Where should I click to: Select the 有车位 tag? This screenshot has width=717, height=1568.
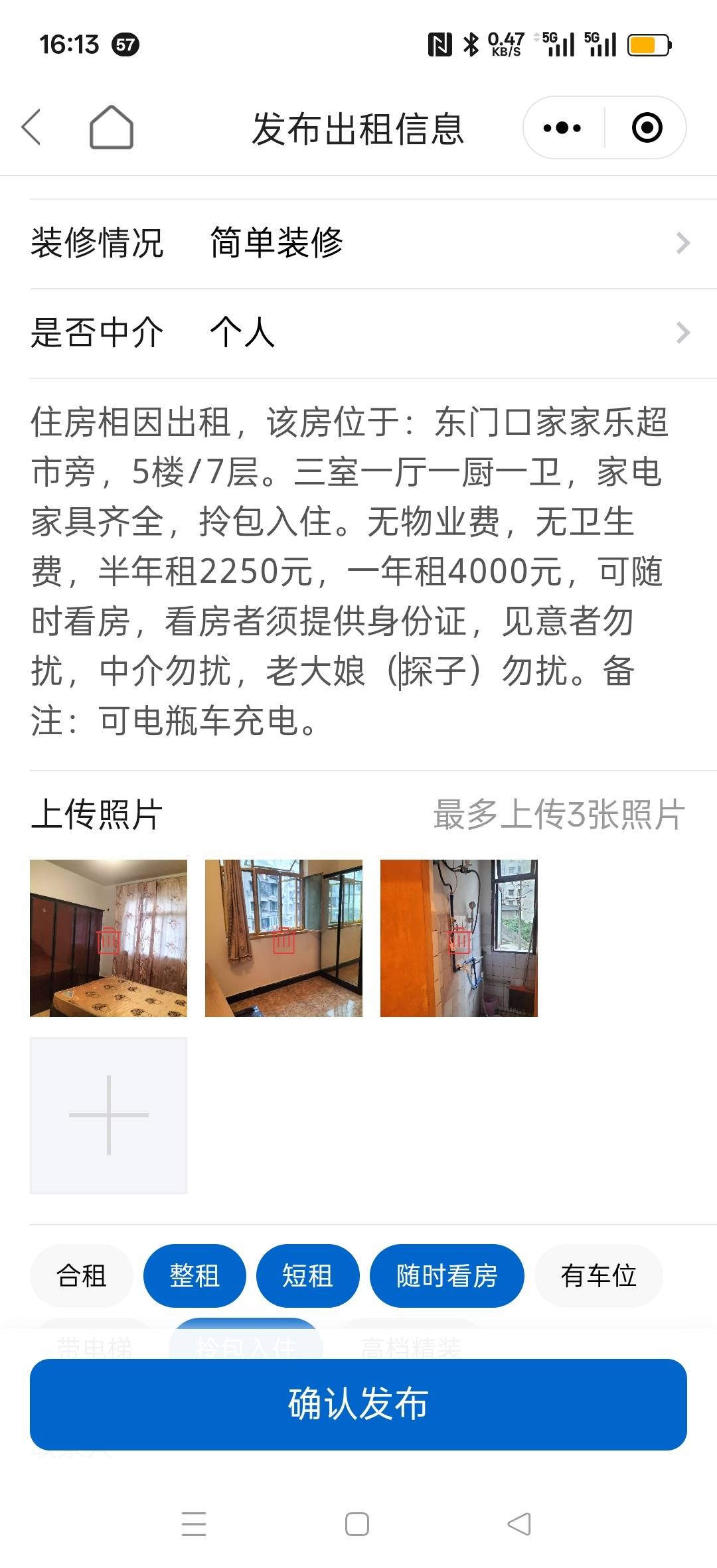tap(598, 1276)
